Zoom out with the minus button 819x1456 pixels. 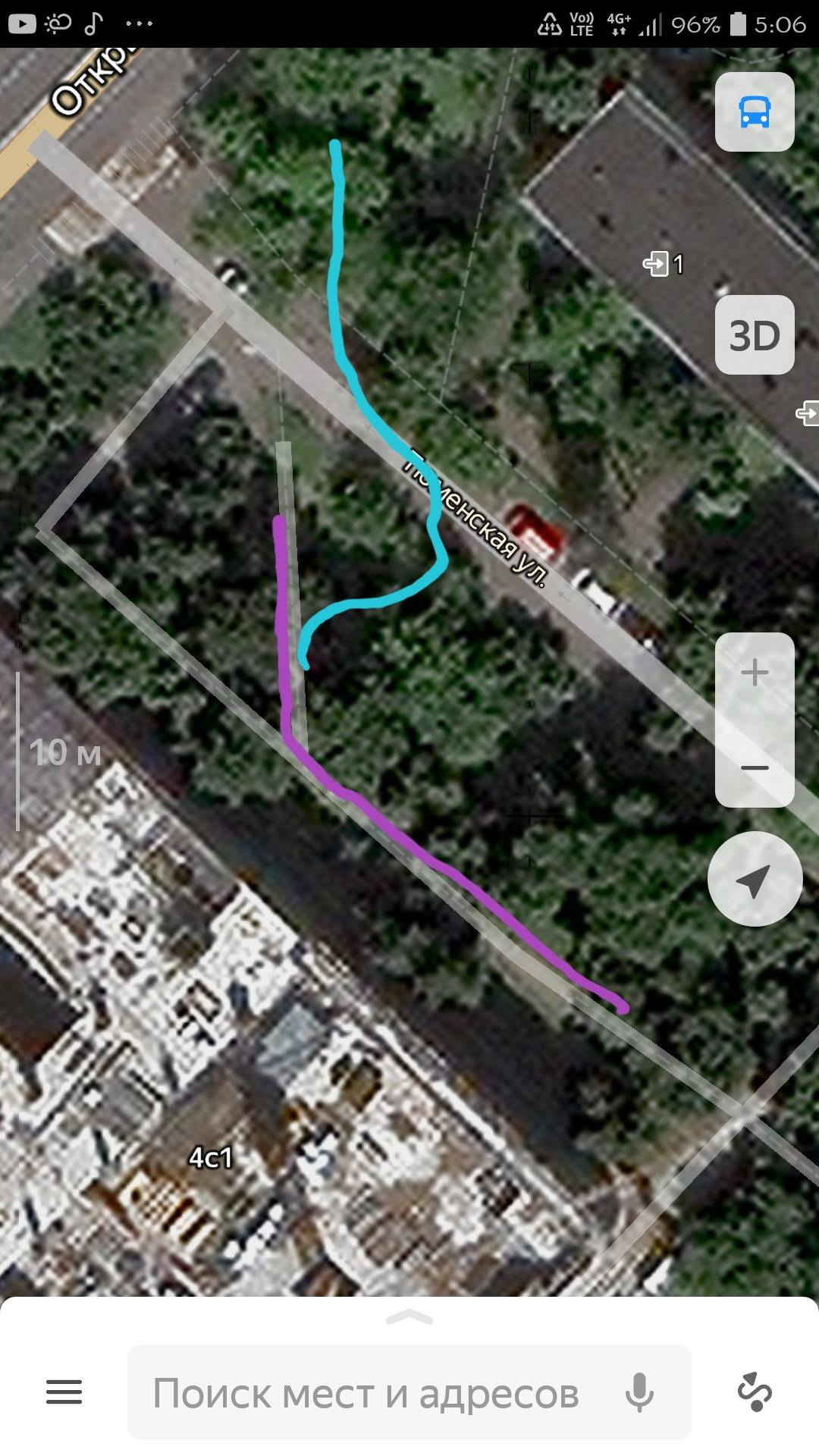tap(755, 766)
